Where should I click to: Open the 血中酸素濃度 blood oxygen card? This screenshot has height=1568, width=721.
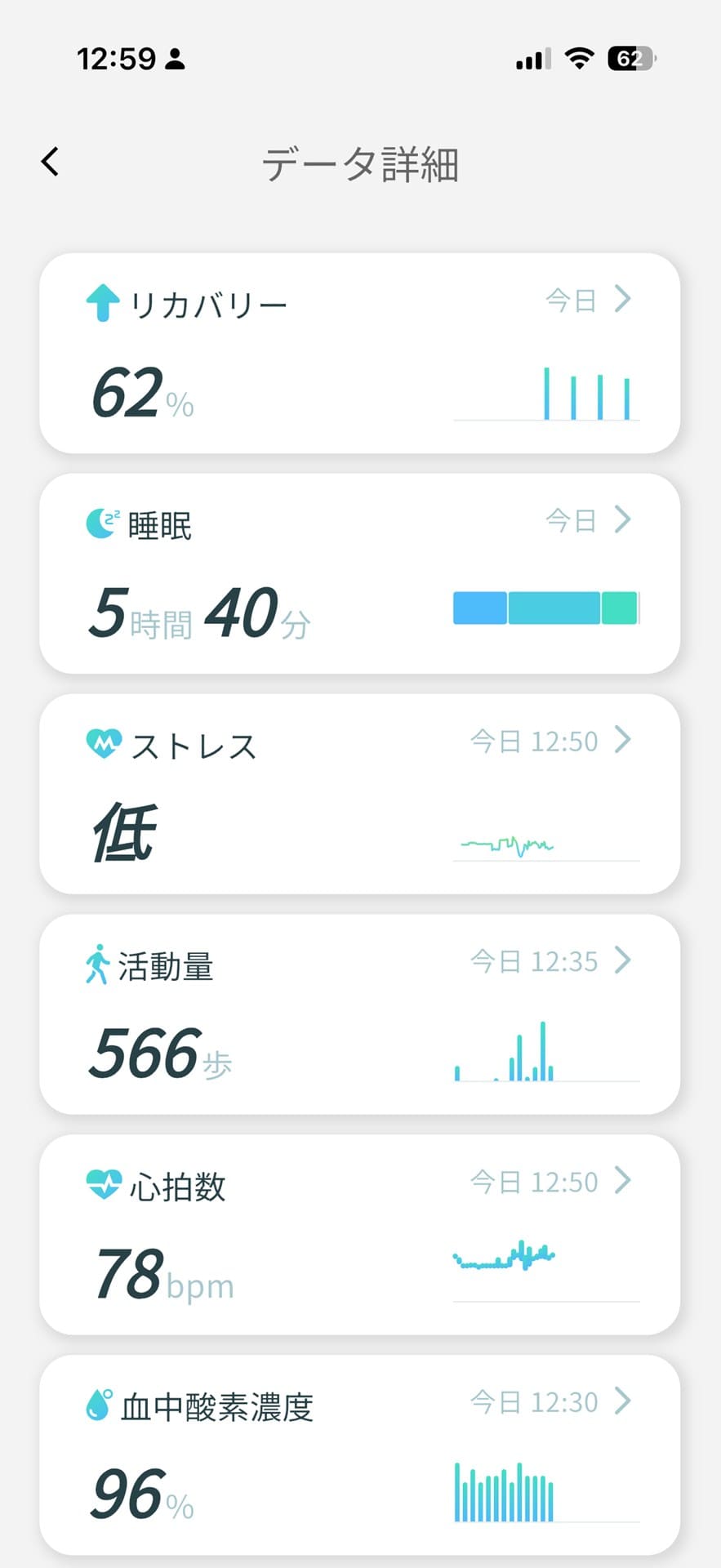pos(359,1455)
